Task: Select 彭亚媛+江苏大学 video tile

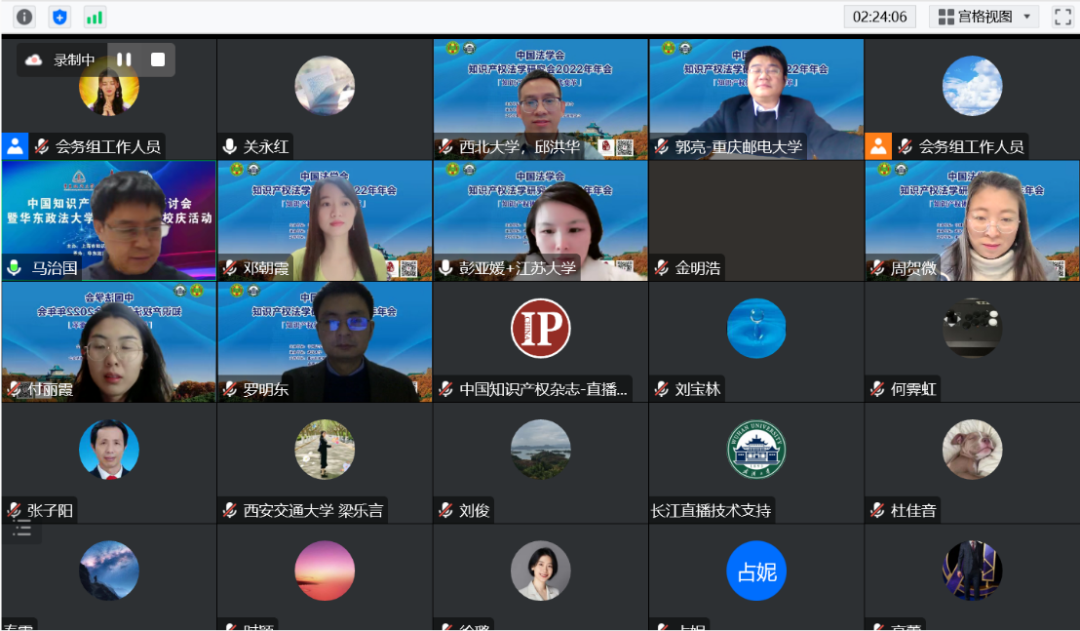Action: (540, 219)
